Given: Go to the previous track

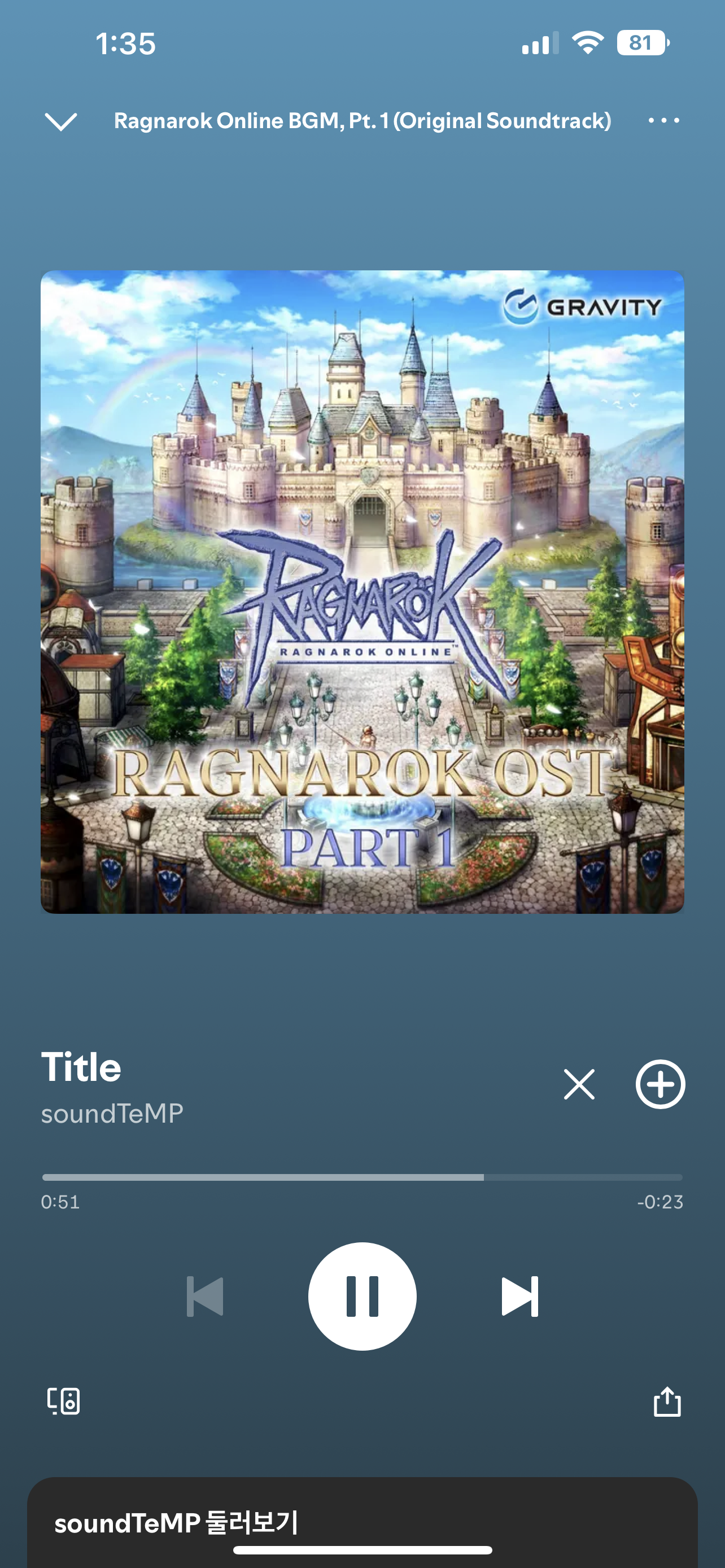Looking at the screenshot, I should pyautogui.click(x=205, y=1297).
